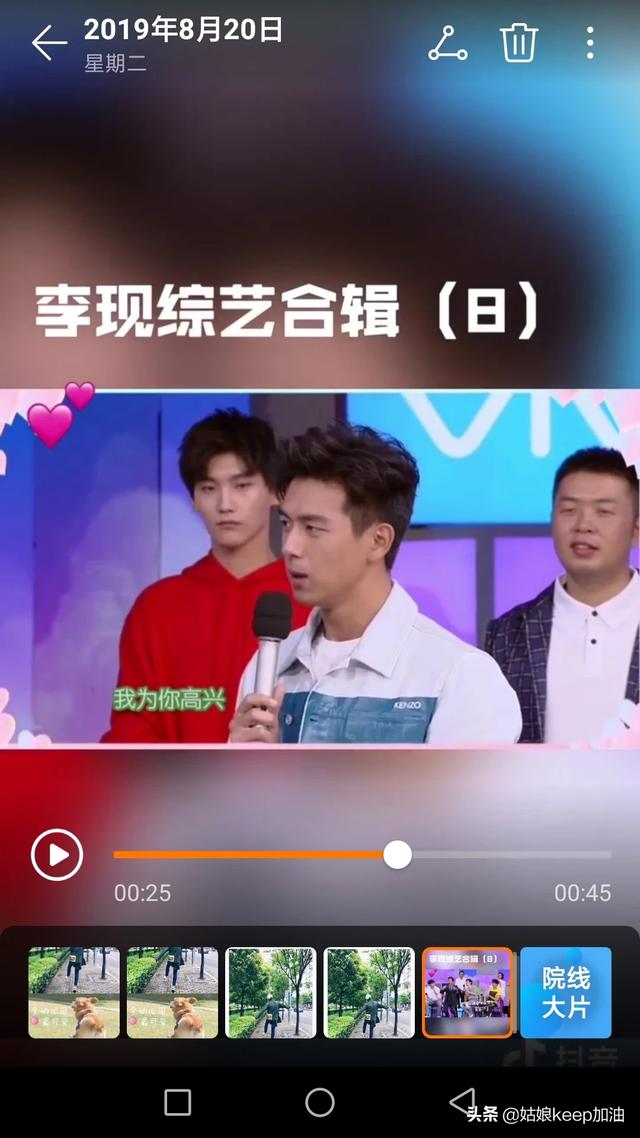Play the video
Image resolution: width=640 pixels, height=1138 pixels.
57,855
